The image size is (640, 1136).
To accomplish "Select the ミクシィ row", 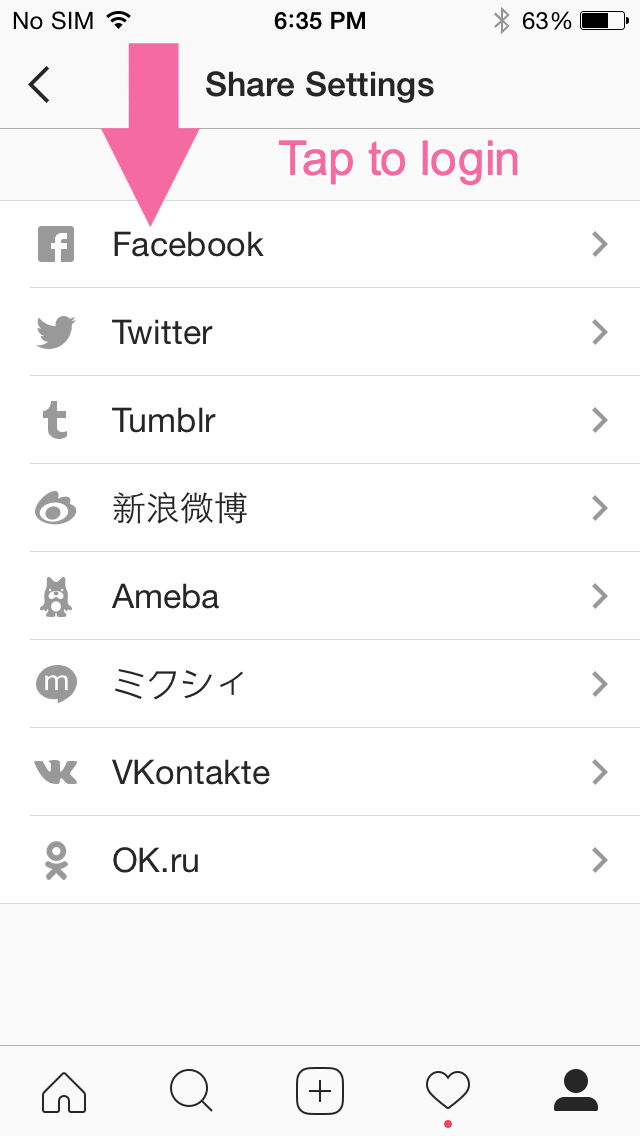I will 320,684.
